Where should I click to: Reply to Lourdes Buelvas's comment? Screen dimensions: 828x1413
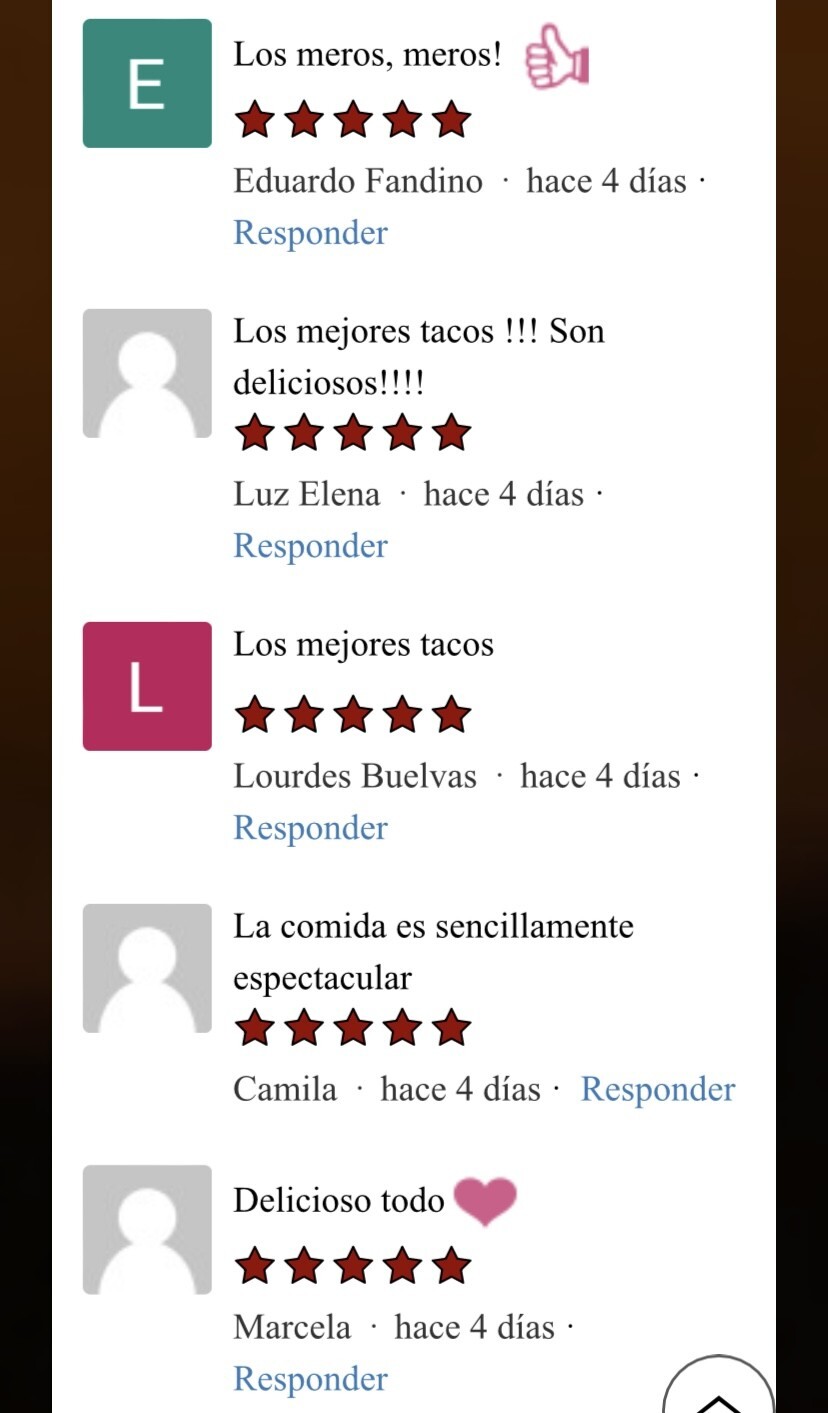coord(310,828)
